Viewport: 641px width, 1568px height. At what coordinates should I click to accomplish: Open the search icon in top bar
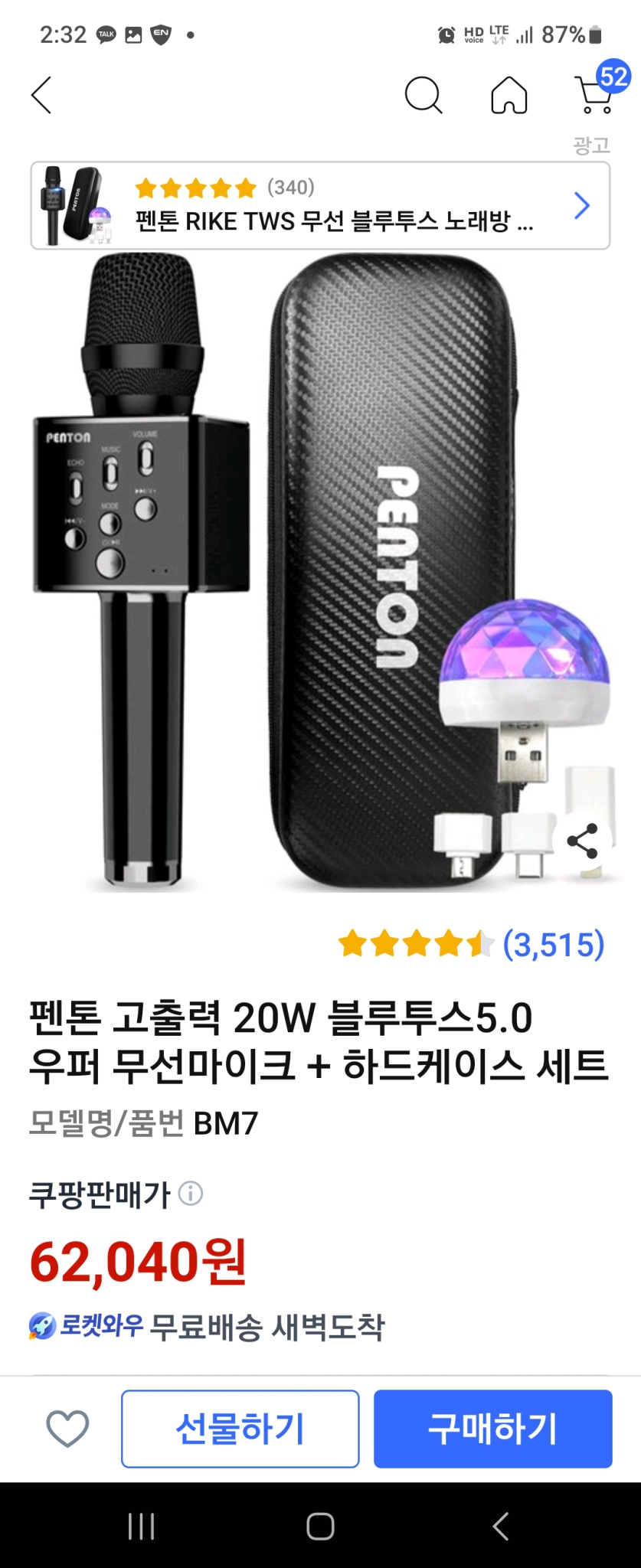(x=424, y=95)
